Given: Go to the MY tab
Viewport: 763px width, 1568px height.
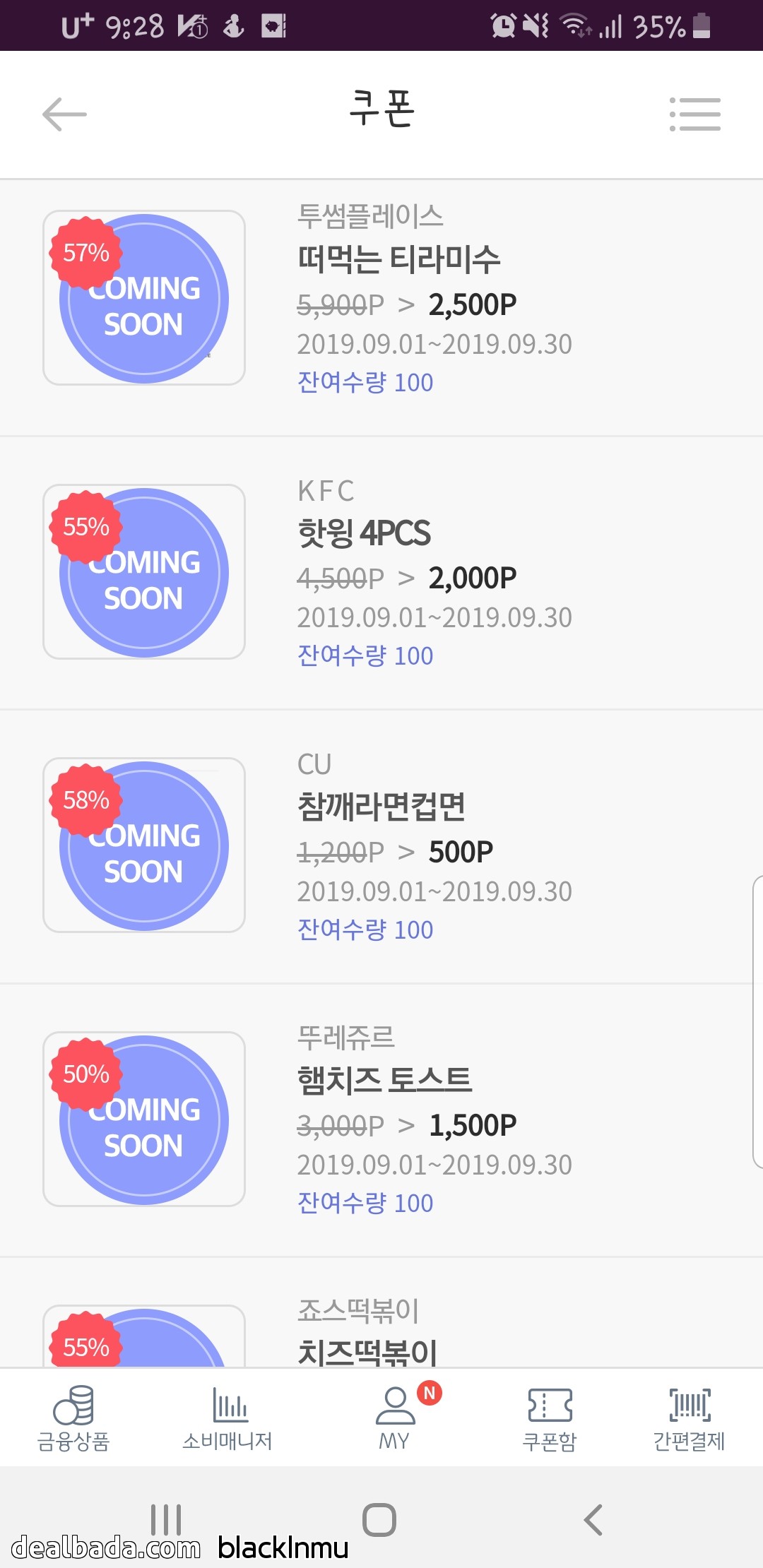Looking at the screenshot, I should (395, 1418).
